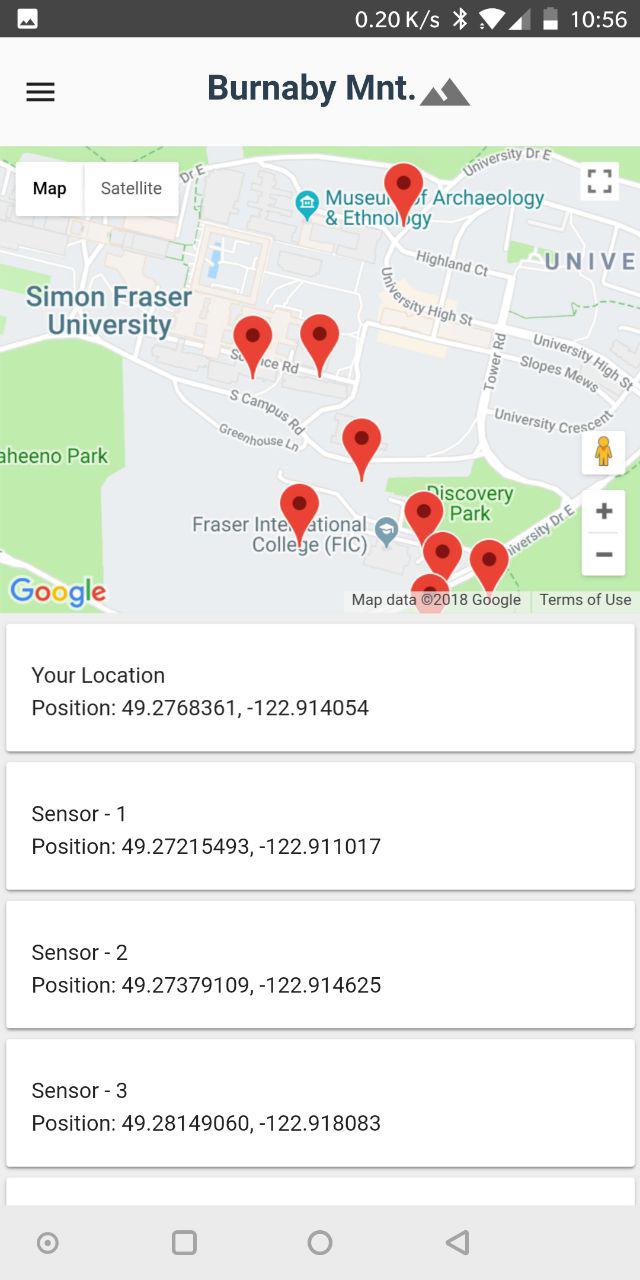Tap the marker near Museum of Archaeology
The width and height of the screenshot is (640, 1280).
pyautogui.click(x=404, y=193)
